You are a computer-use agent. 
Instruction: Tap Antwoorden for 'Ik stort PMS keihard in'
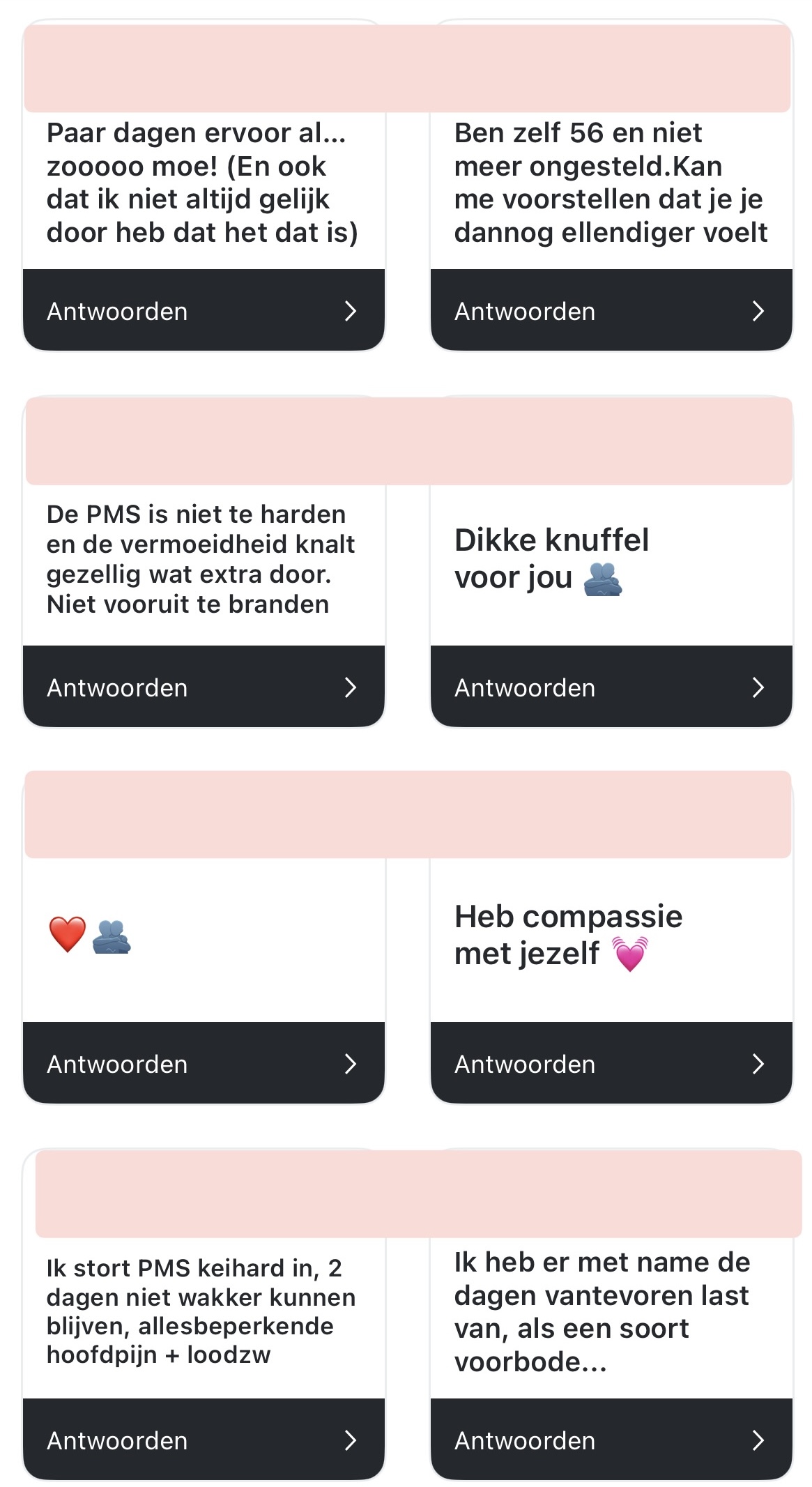(x=203, y=1440)
